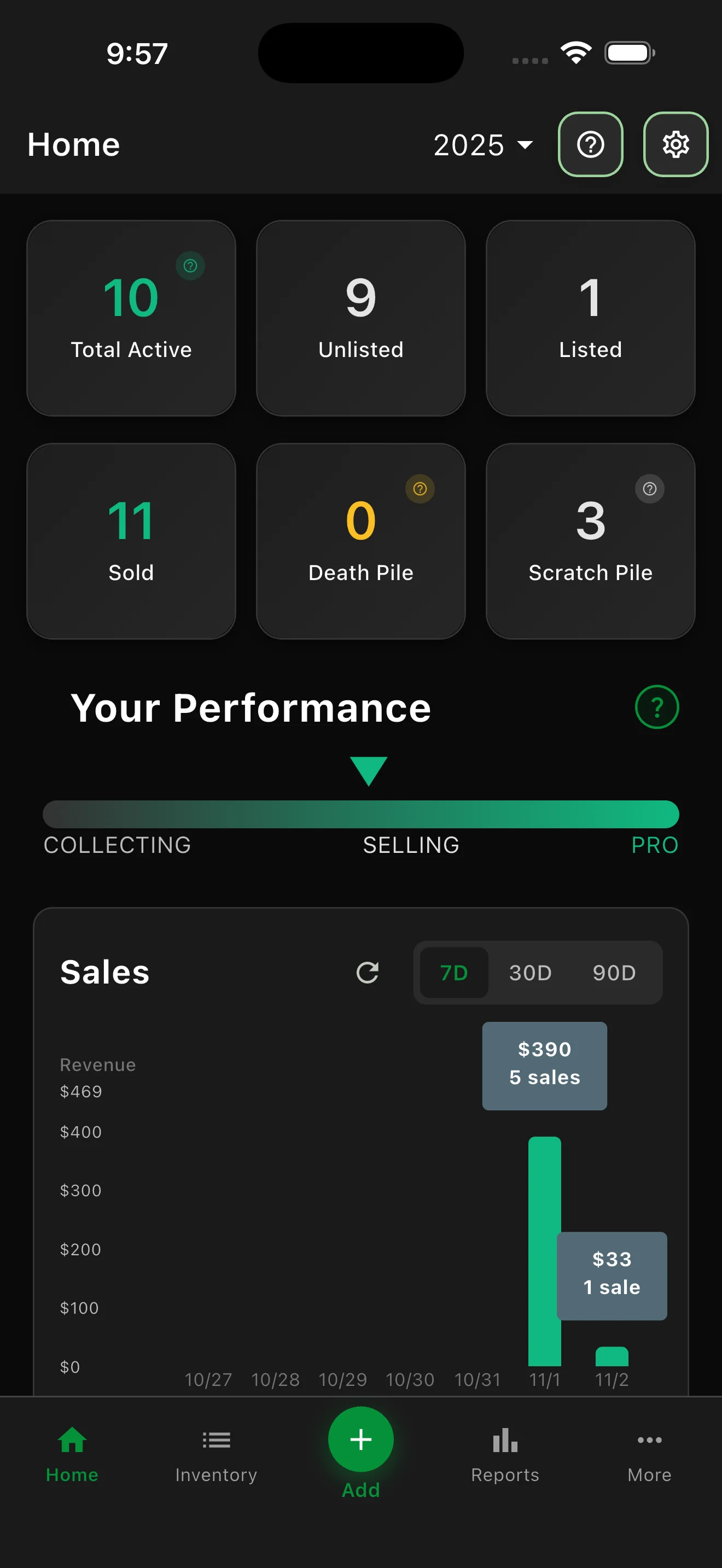Tap the $390 sales tooltip on chart
Viewport: 722px width, 1568px height.
pyautogui.click(x=544, y=1064)
